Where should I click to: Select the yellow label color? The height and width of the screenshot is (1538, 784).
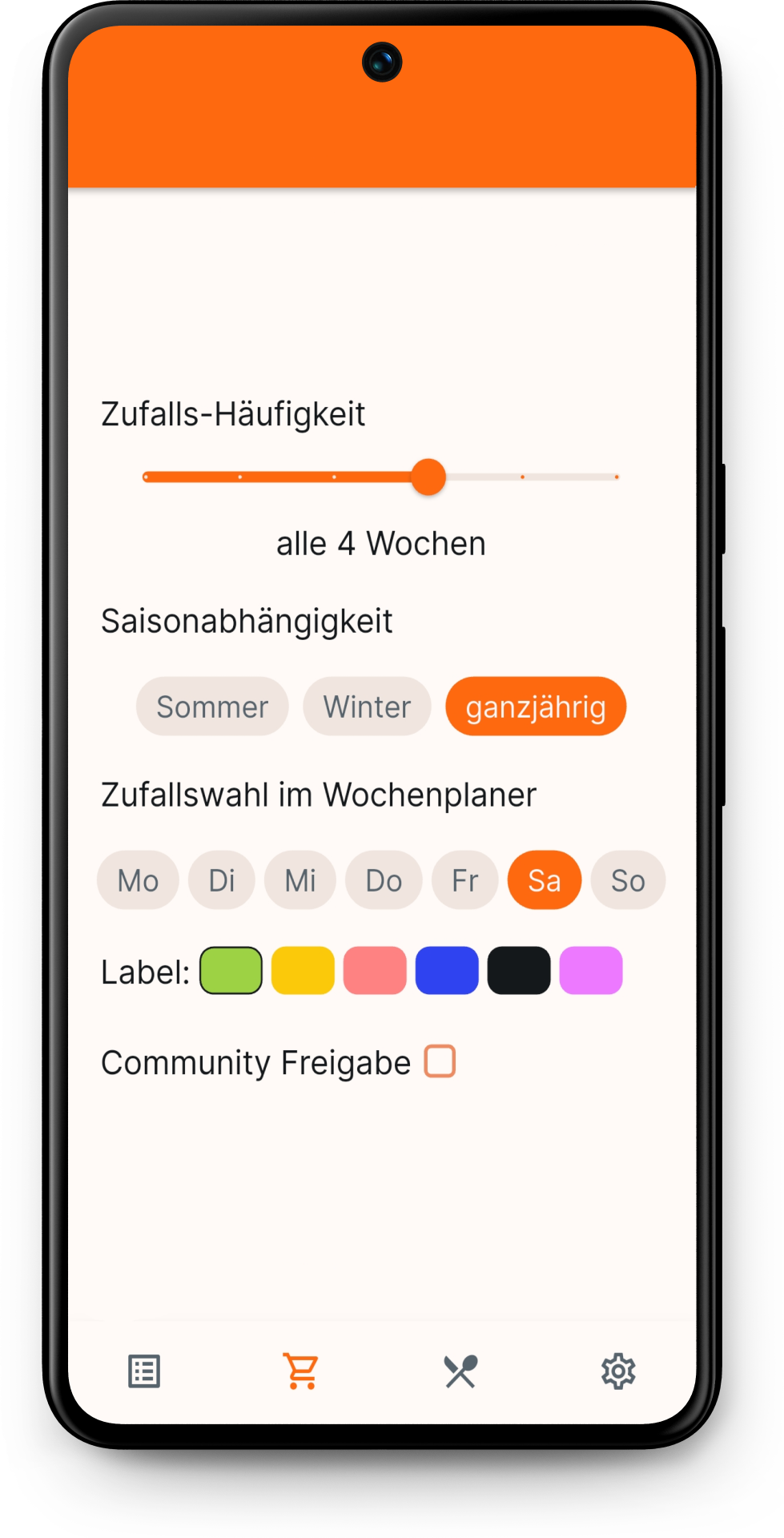coord(302,970)
